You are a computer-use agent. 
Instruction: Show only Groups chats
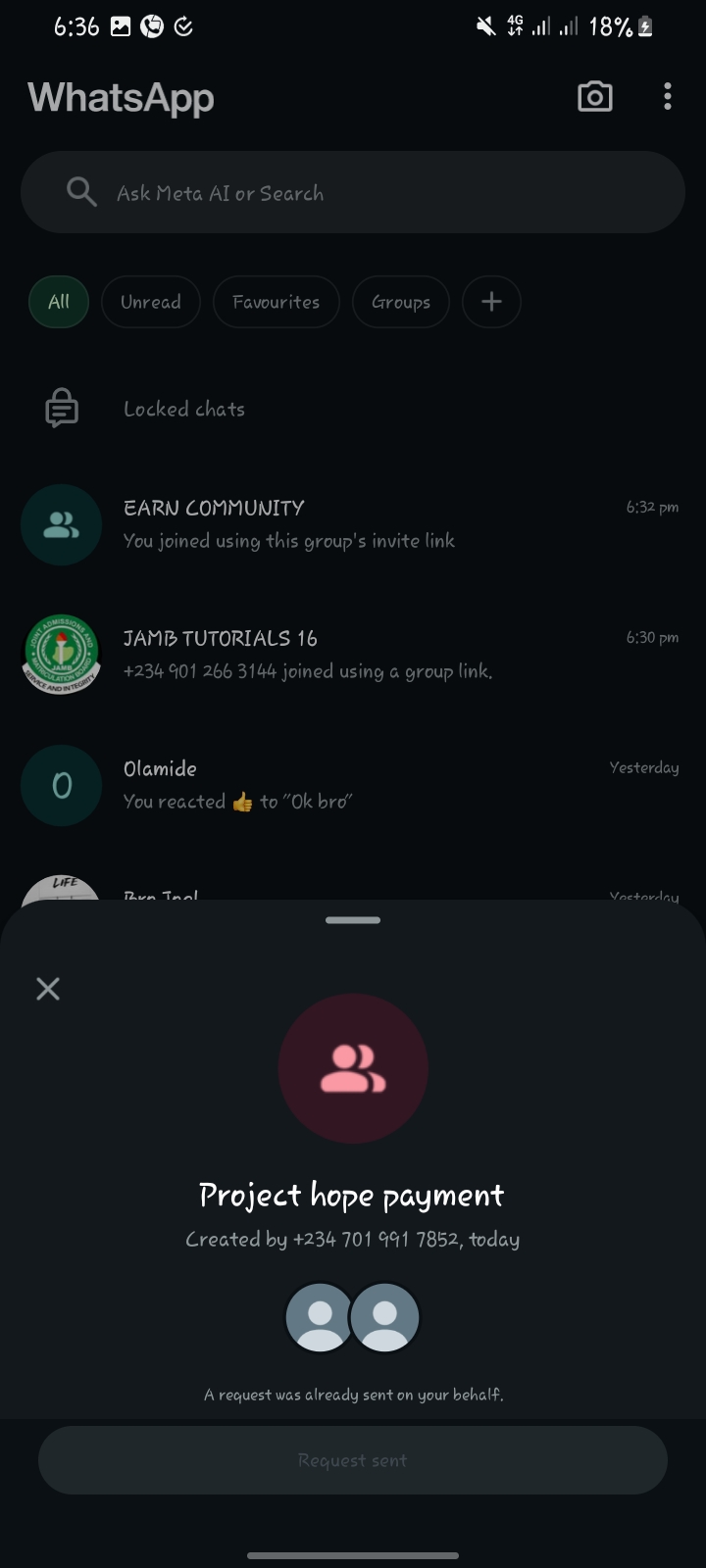[x=400, y=302]
